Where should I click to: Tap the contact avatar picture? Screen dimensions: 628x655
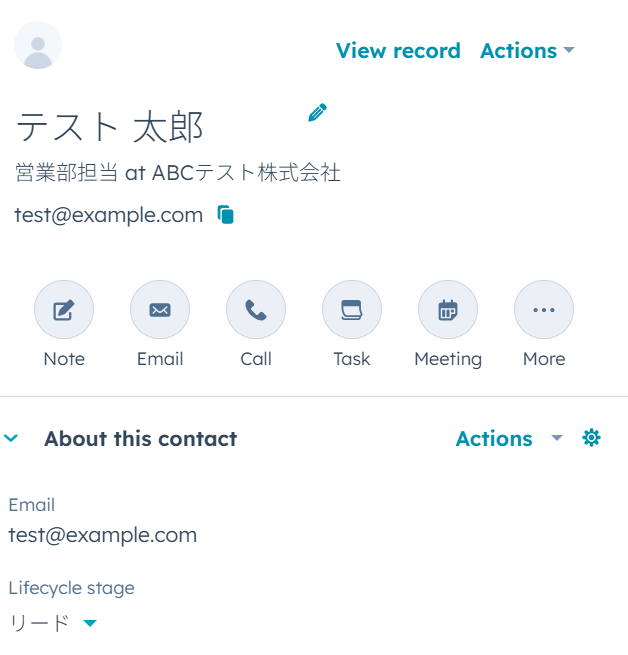38,46
